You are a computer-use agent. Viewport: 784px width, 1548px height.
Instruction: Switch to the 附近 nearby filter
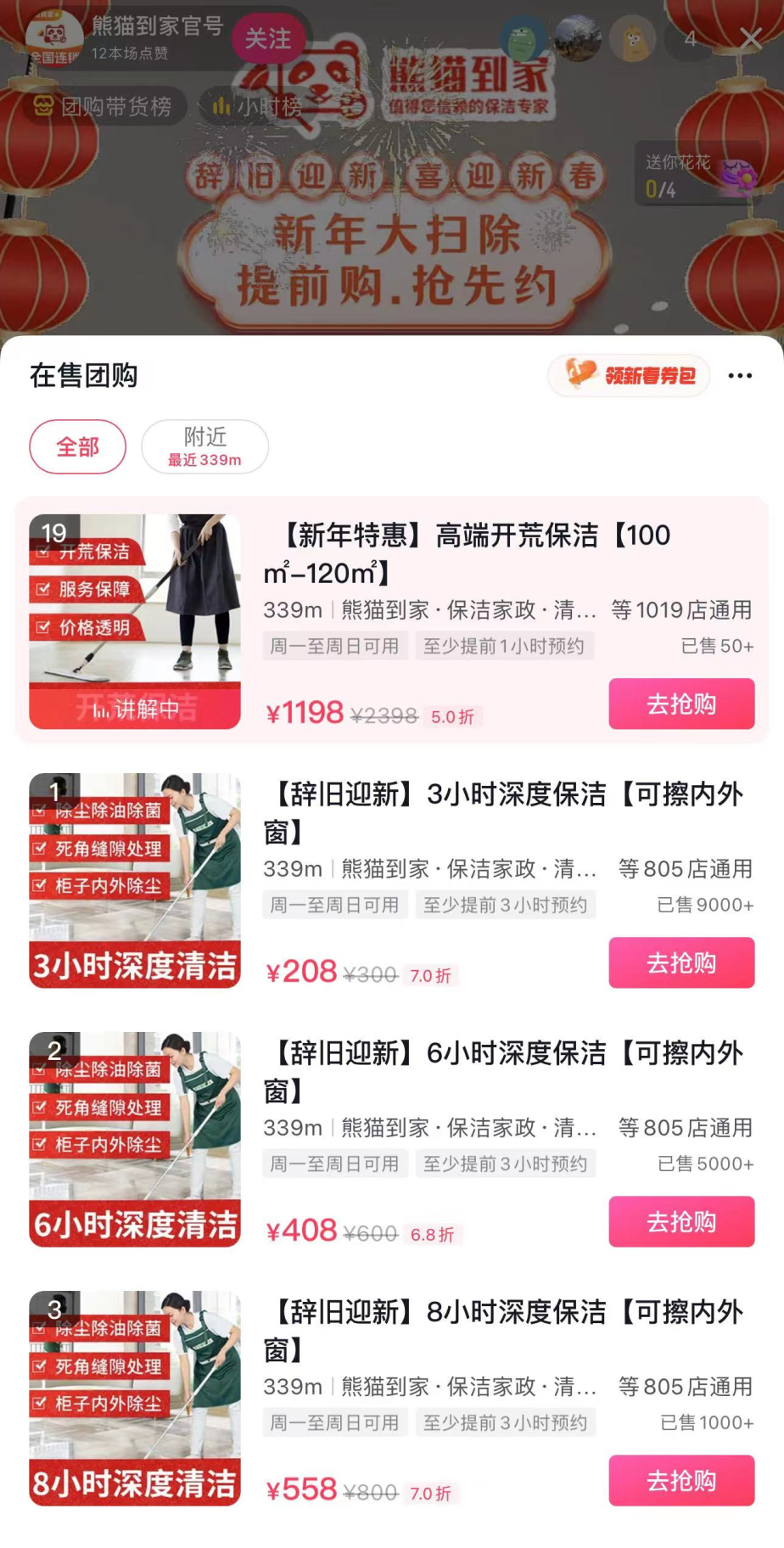point(204,446)
